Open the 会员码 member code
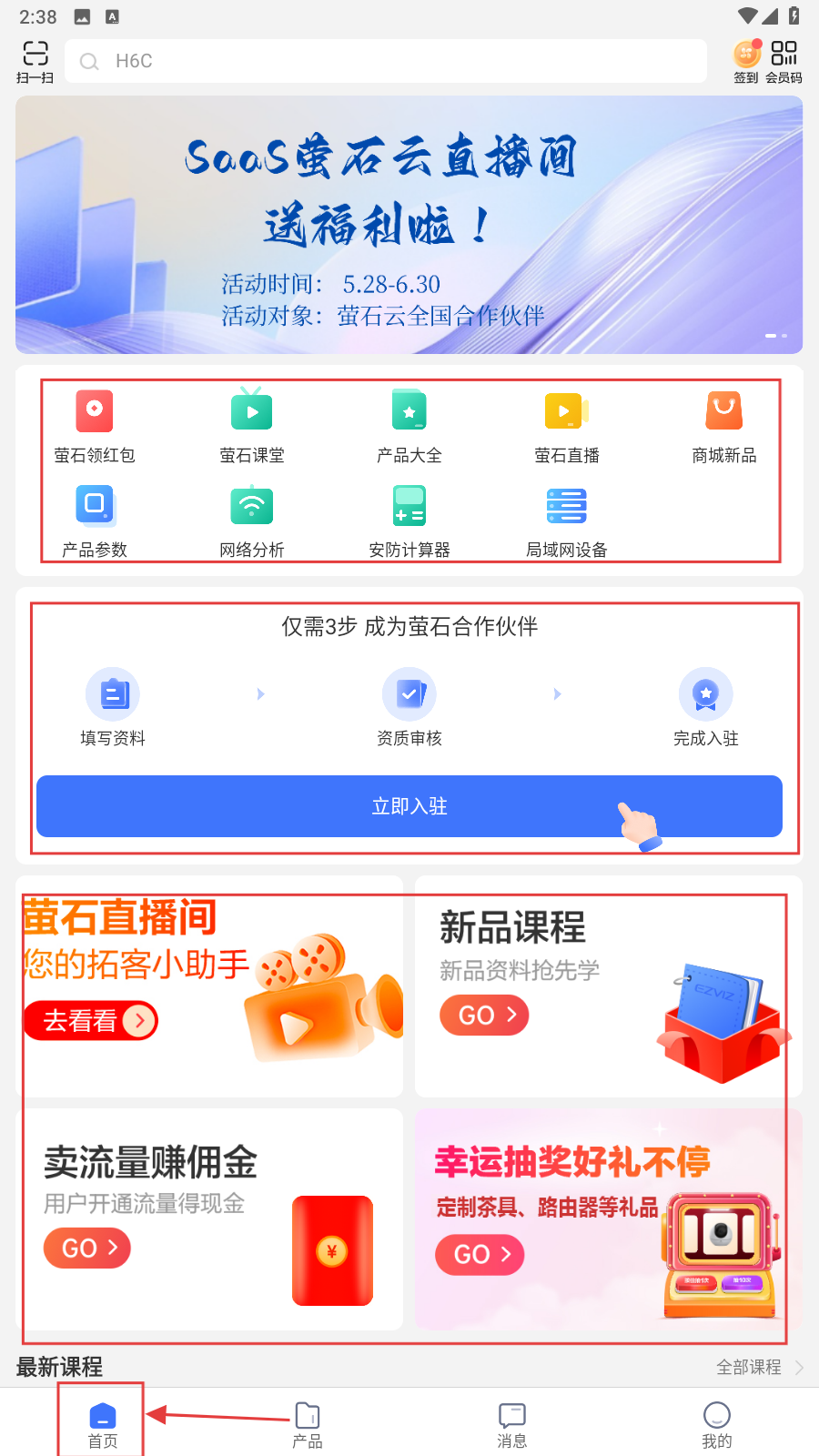This screenshot has width=819, height=1456. (x=784, y=61)
